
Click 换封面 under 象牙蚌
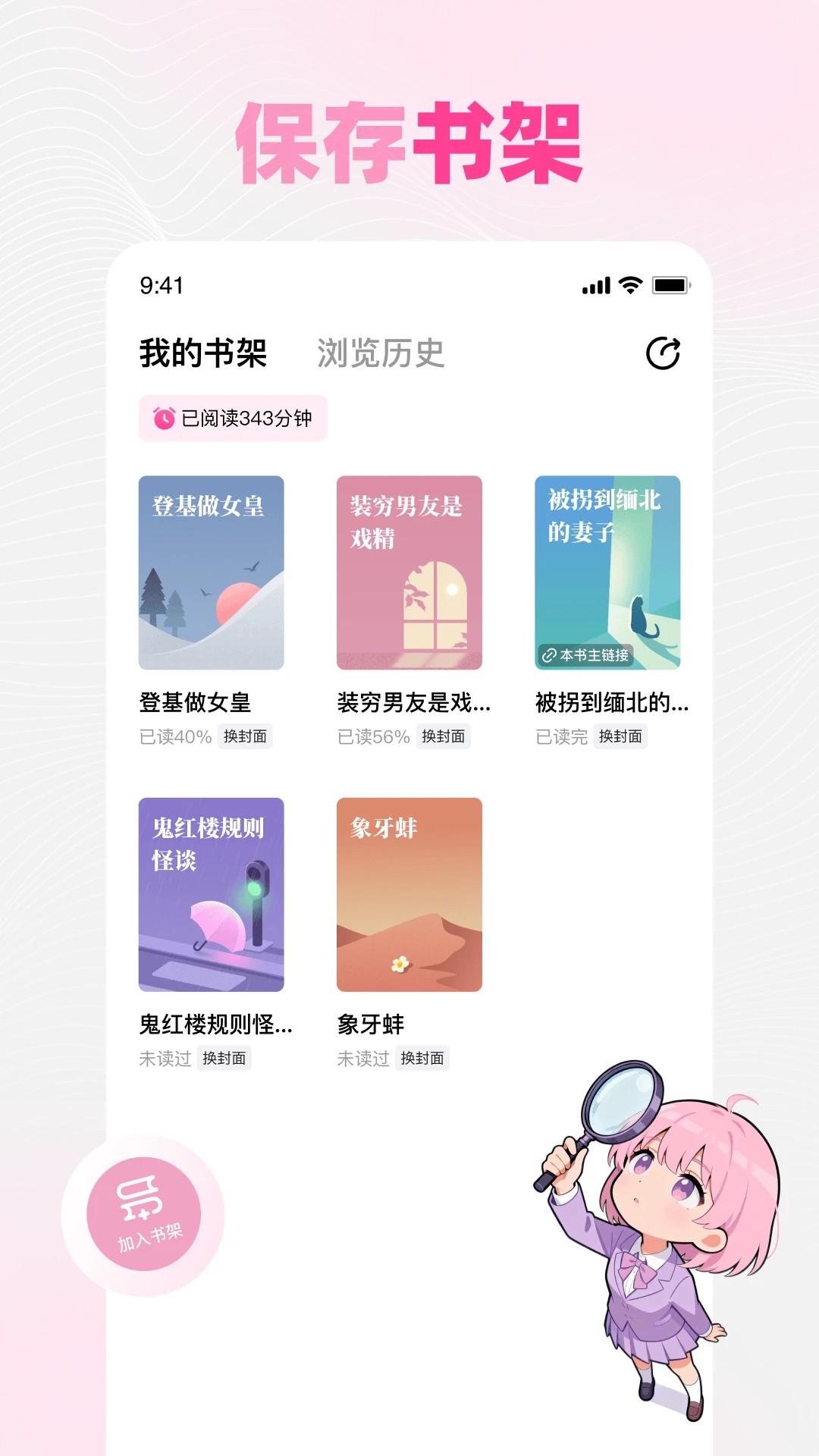point(424,1059)
